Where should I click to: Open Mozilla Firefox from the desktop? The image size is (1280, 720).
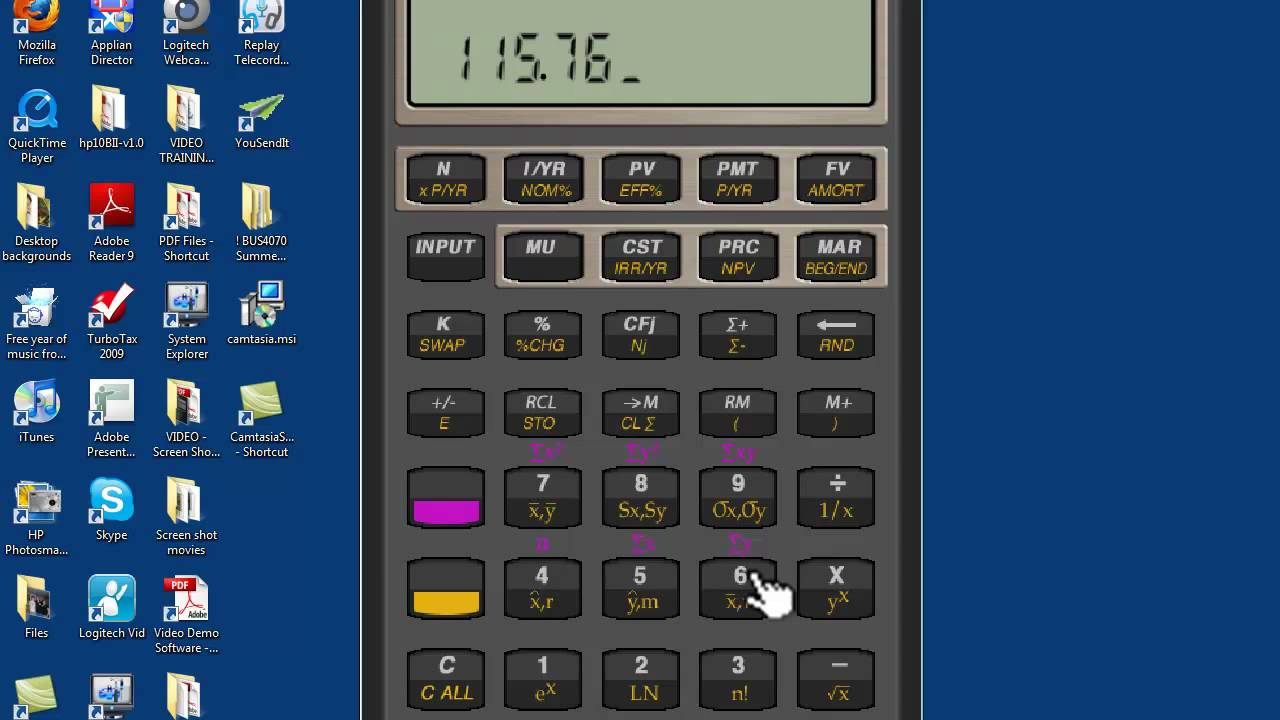click(x=37, y=30)
